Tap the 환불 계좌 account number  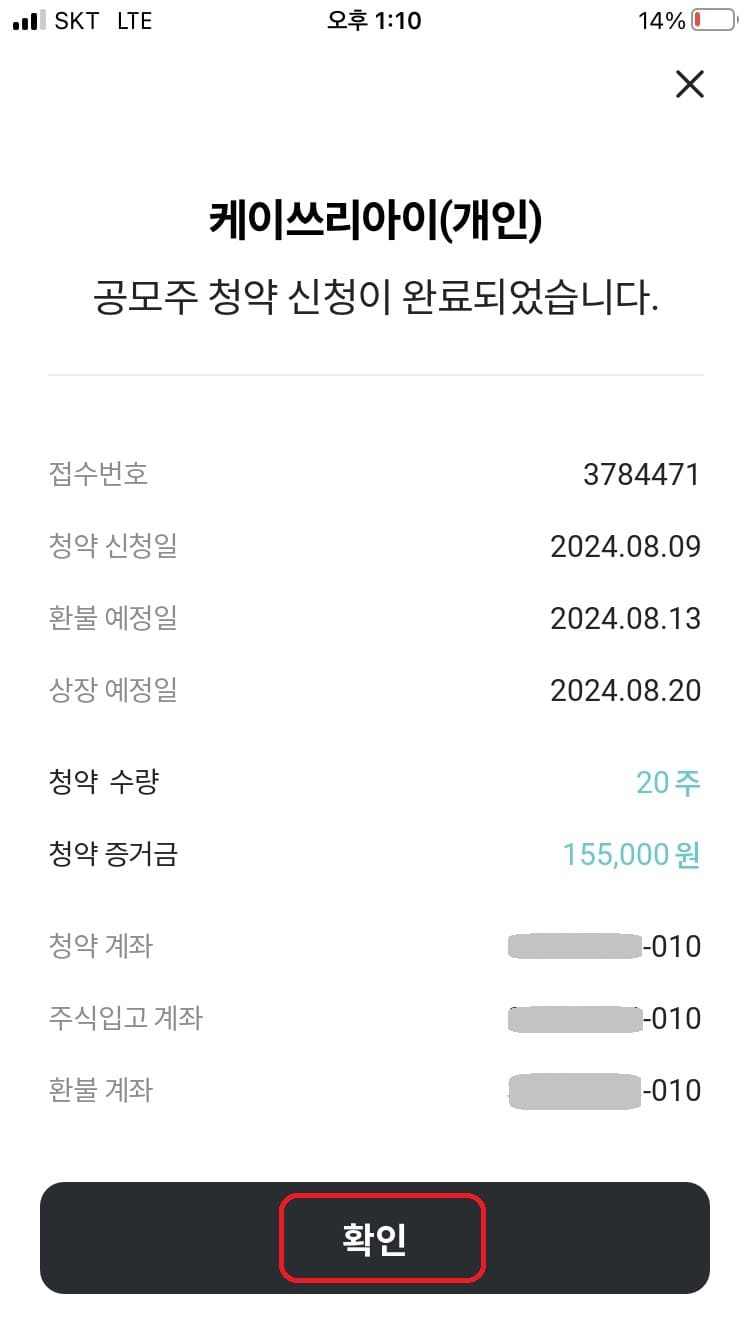coord(600,1090)
